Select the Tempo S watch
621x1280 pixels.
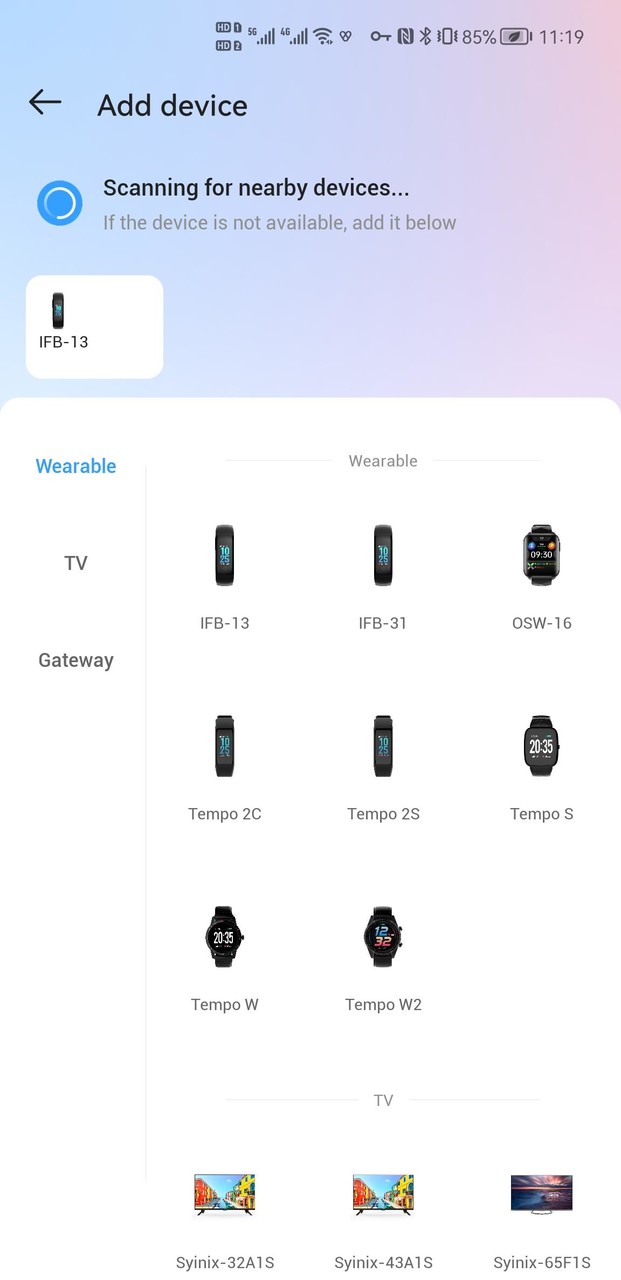click(x=541, y=764)
